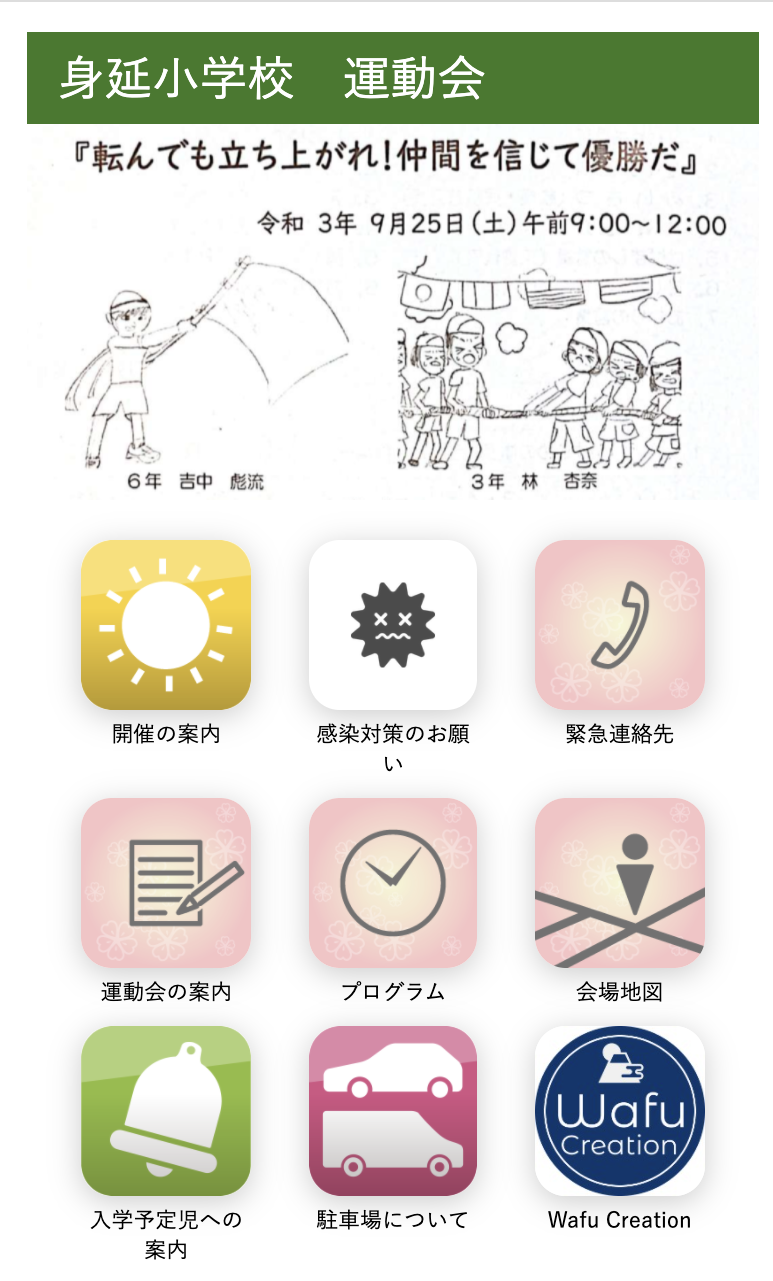Tap the 緊急連絡先 phone icon
Image resolution: width=773 pixels, height=1281 pixels.
[x=620, y=625]
